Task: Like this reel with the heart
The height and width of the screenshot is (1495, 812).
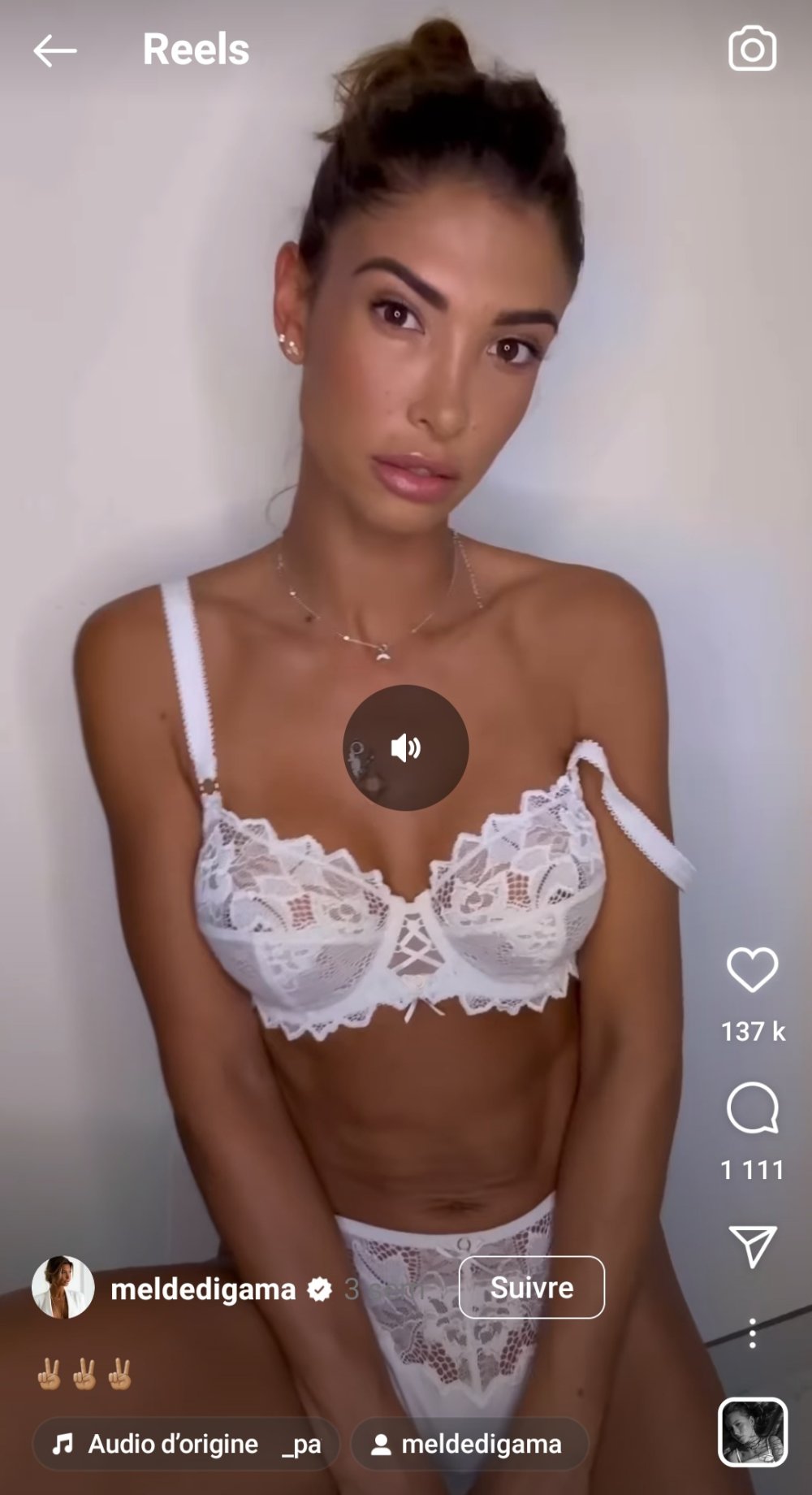Action: [x=752, y=969]
